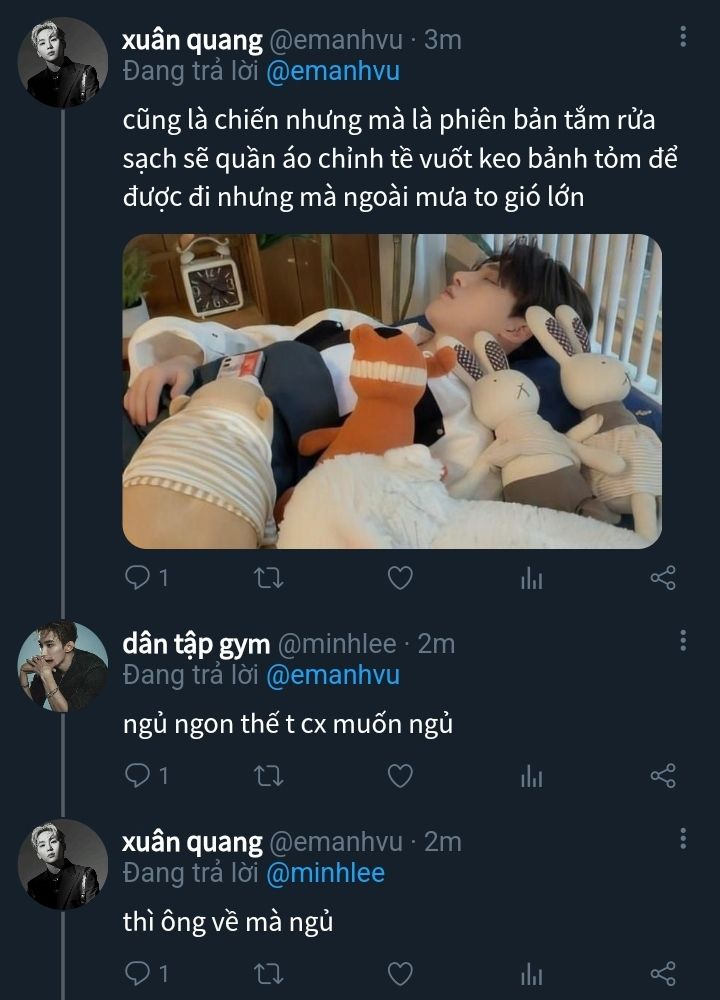The height and width of the screenshot is (1000, 720).
Task: Reply to the "thì ông về mà ngủ" tweet
Action: pos(137,973)
